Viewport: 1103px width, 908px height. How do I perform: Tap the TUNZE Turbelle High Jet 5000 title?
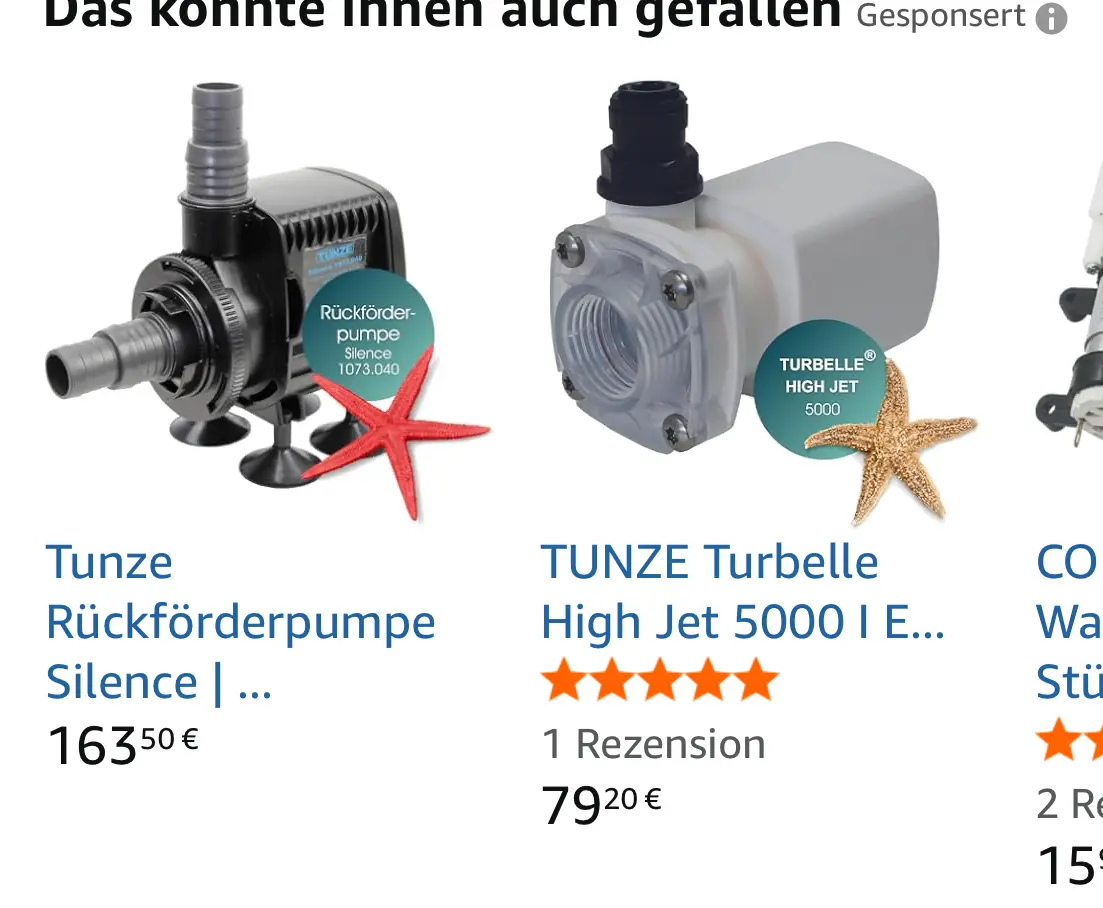point(742,592)
